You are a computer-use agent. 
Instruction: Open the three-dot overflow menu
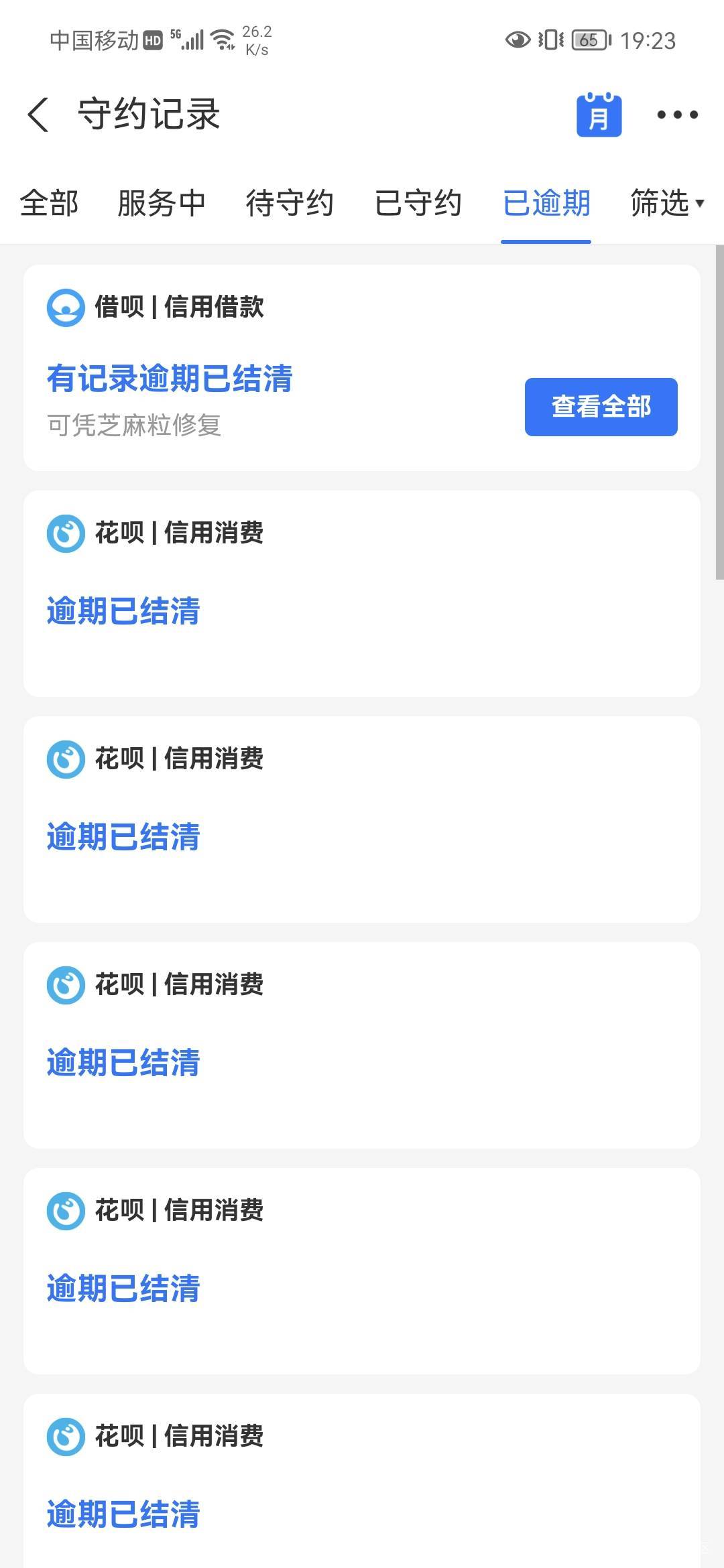point(677,115)
